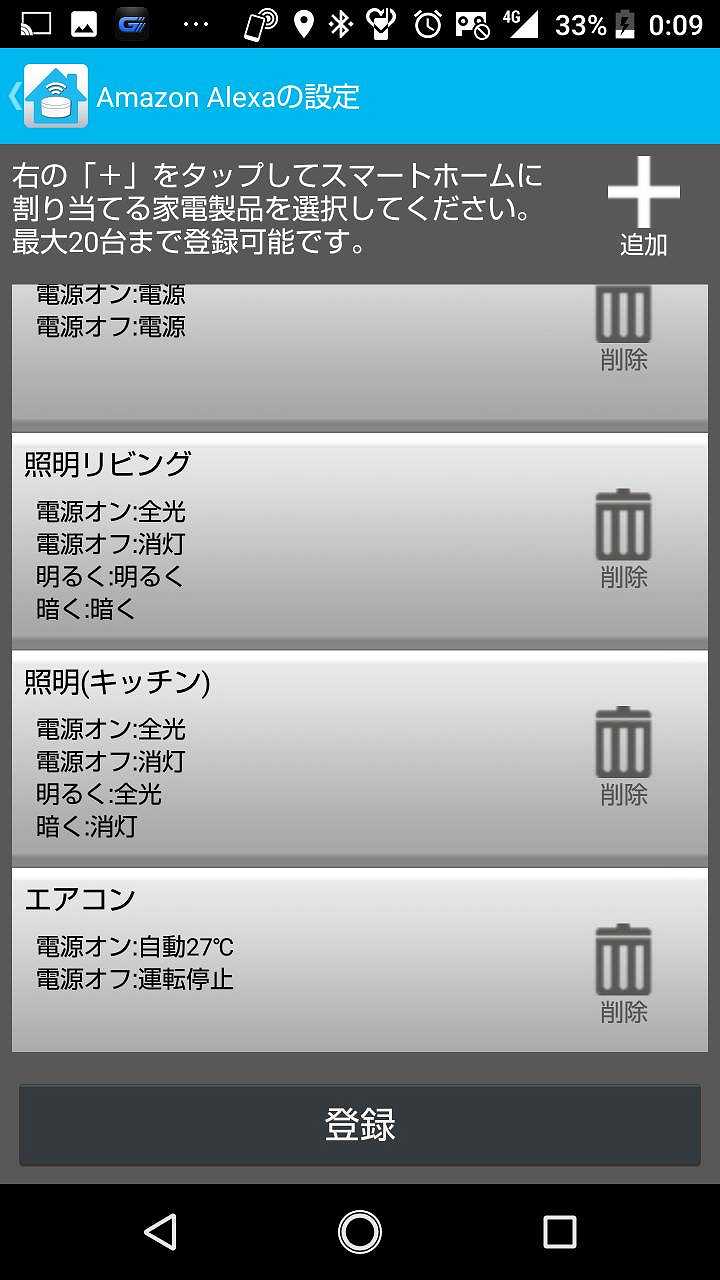Go to the system home screen
The image size is (720, 1280).
click(360, 1232)
